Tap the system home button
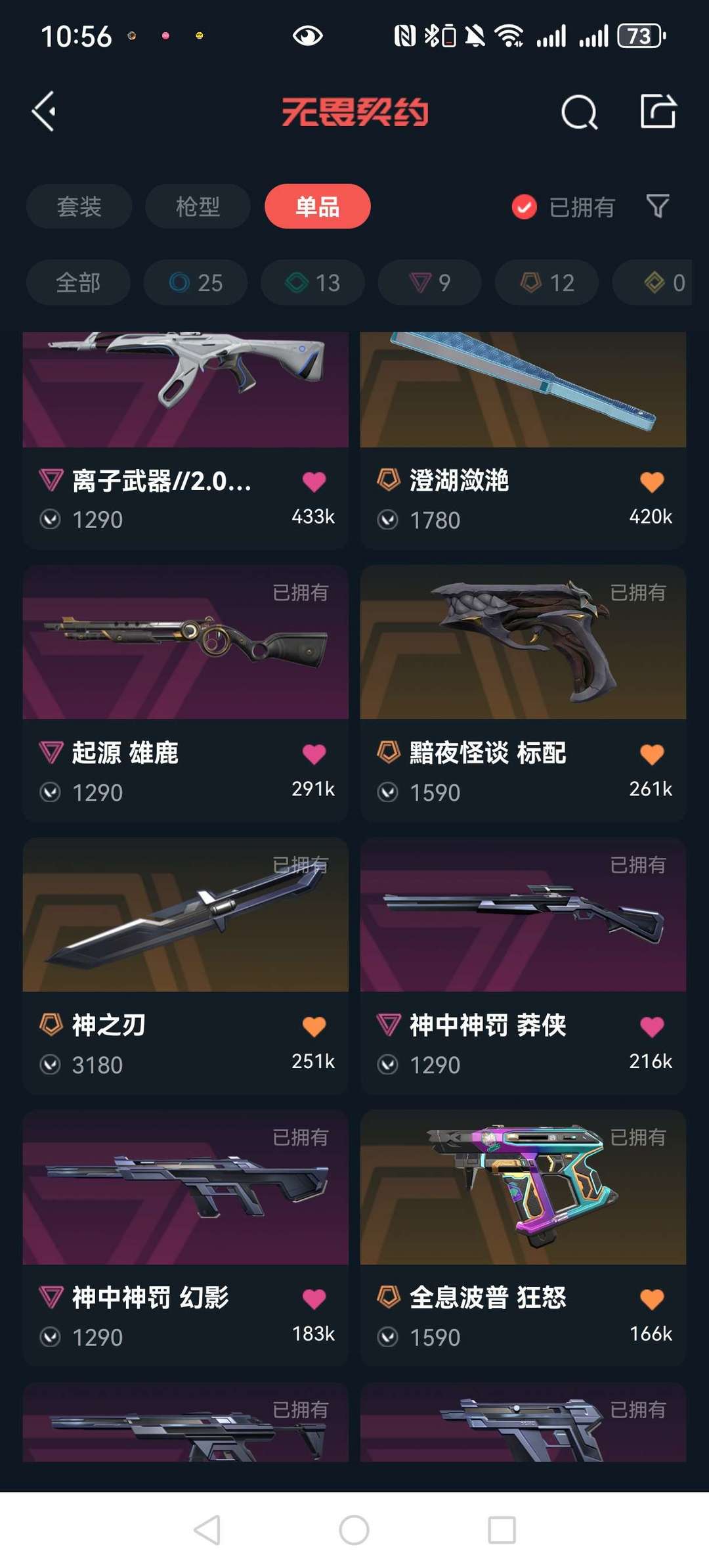709x1568 pixels. pyautogui.click(x=354, y=1530)
